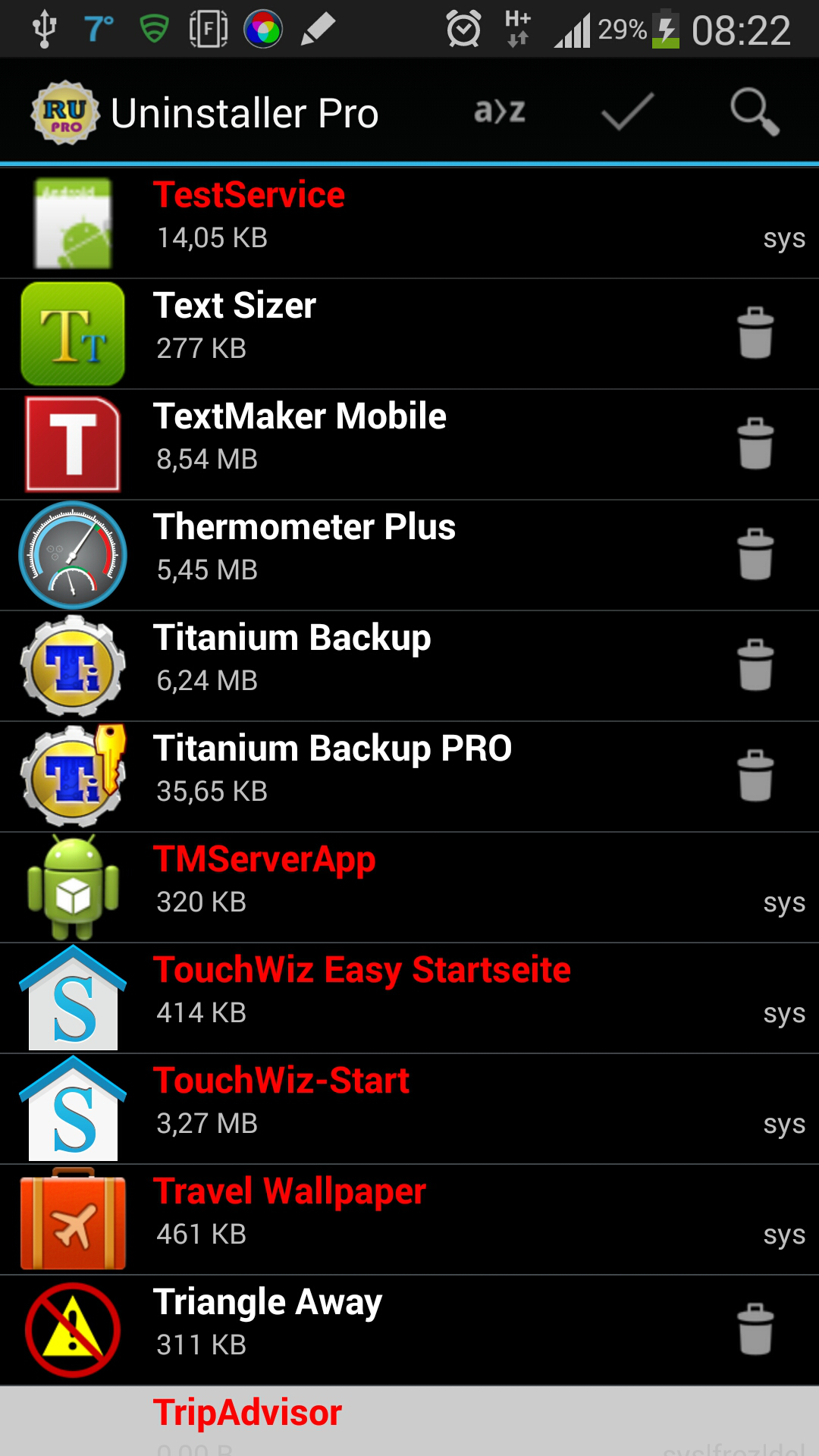The height and width of the screenshot is (1456, 819).
Task: Select the TouchWiz-Start row
Action: pyautogui.click(x=409, y=1109)
